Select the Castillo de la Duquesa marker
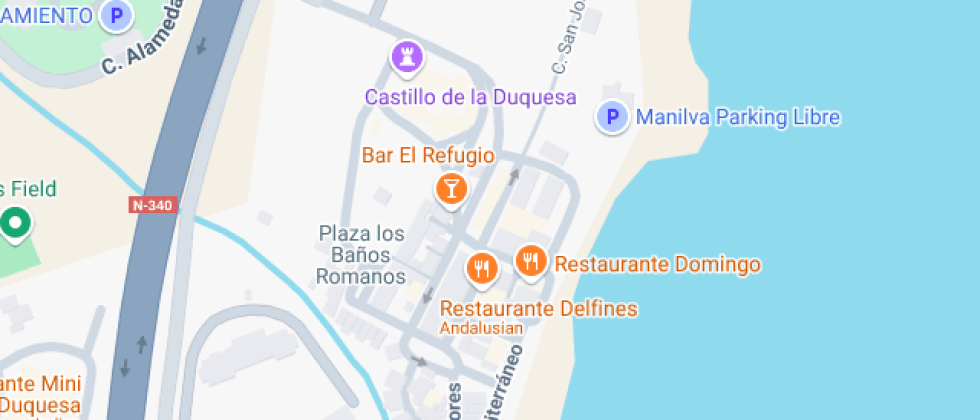980x420 pixels. pos(405,58)
